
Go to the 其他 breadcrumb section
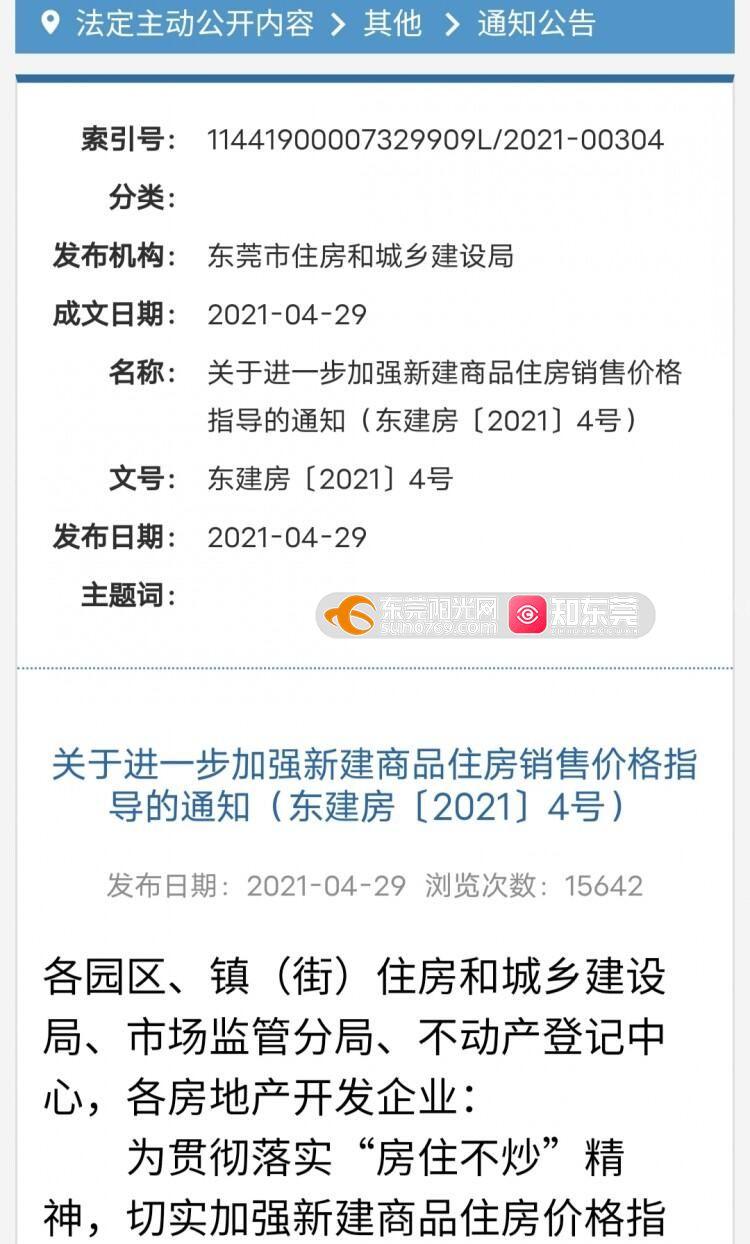point(392,22)
